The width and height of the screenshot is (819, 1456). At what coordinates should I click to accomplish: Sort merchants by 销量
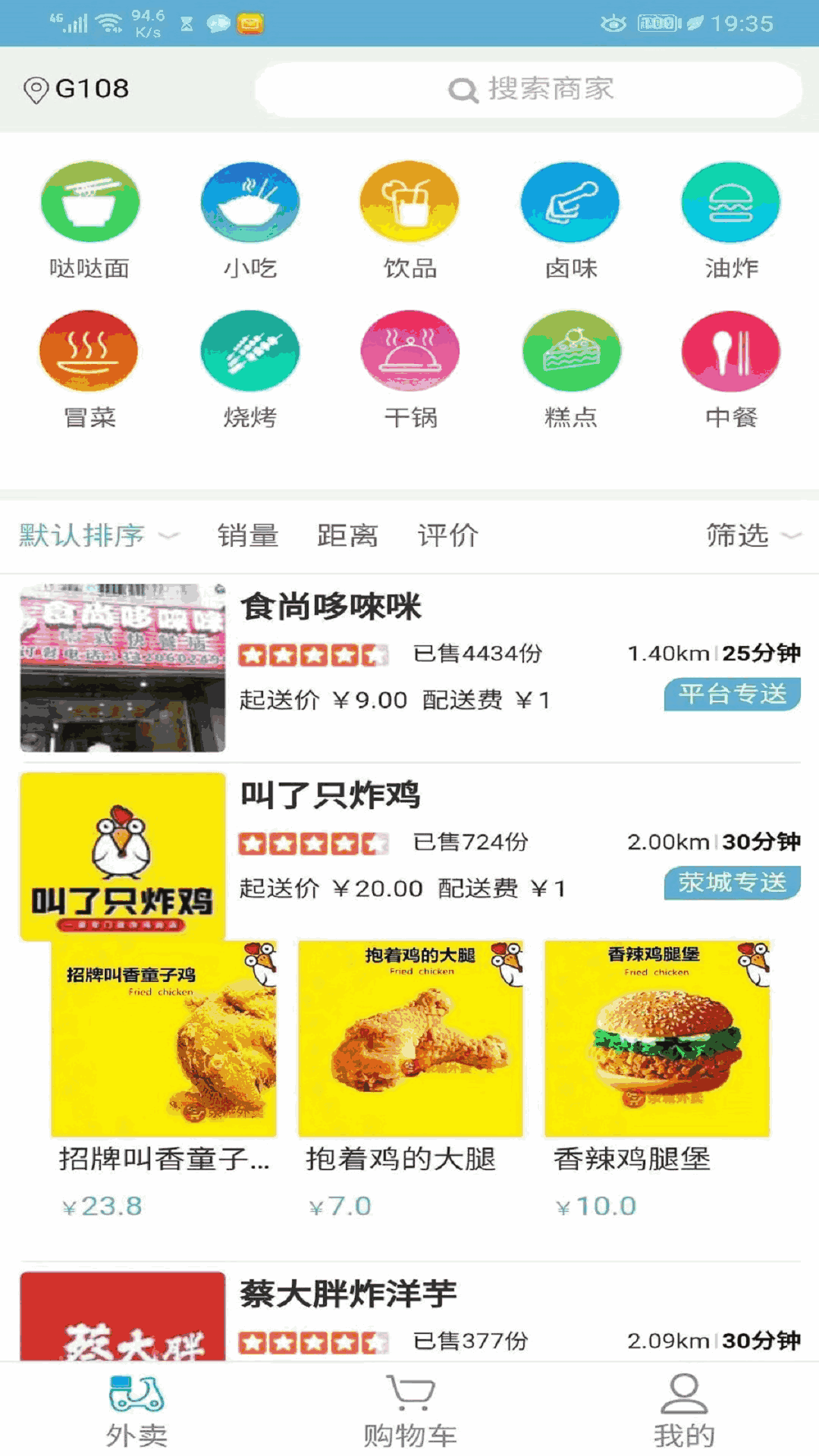(x=248, y=535)
